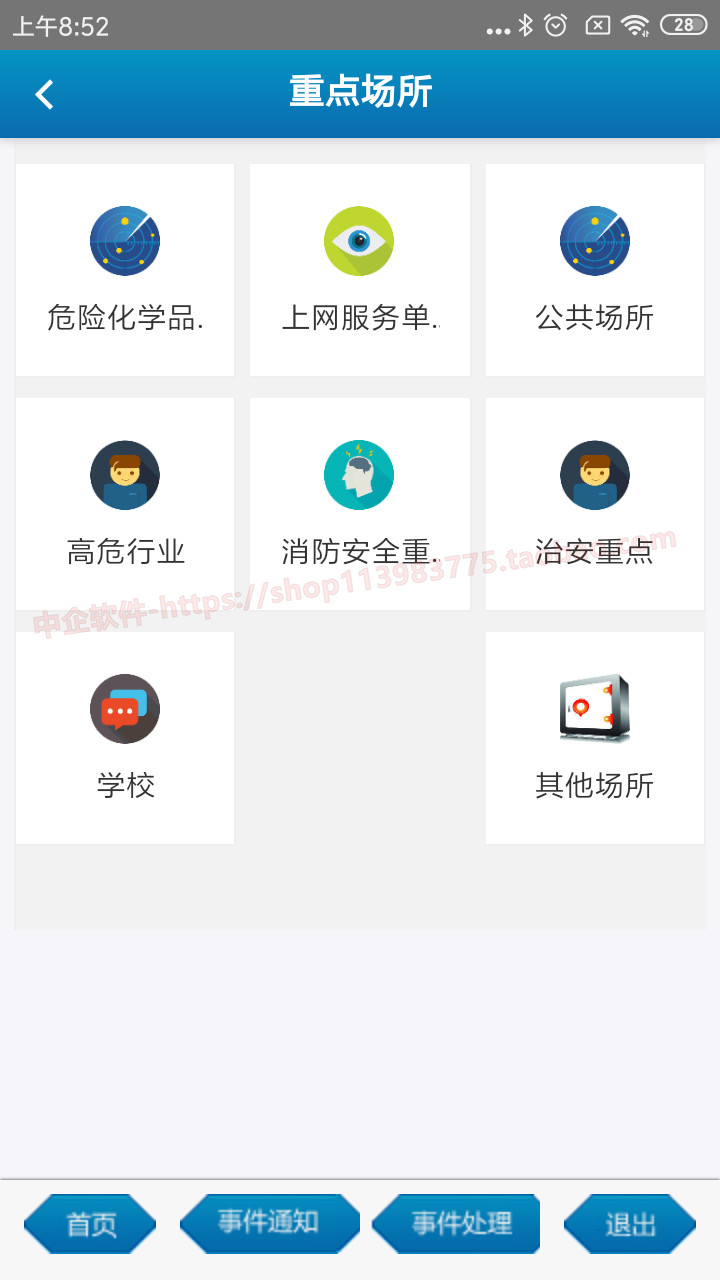Open 事件通知 from the bottom bar
This screenshot has height=1280, width=720.
click(269, 1223)
